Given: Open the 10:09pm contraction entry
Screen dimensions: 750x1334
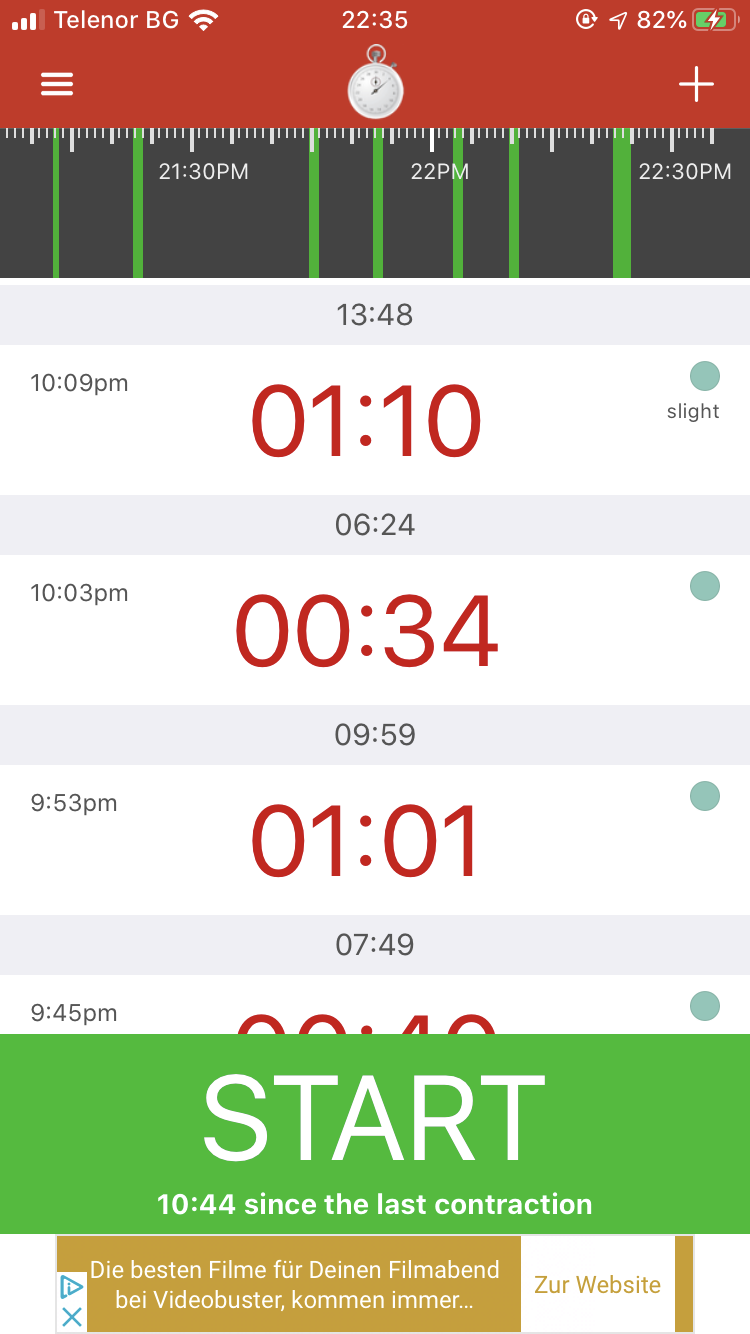Looking at the screenshot, I should point(375,420).
